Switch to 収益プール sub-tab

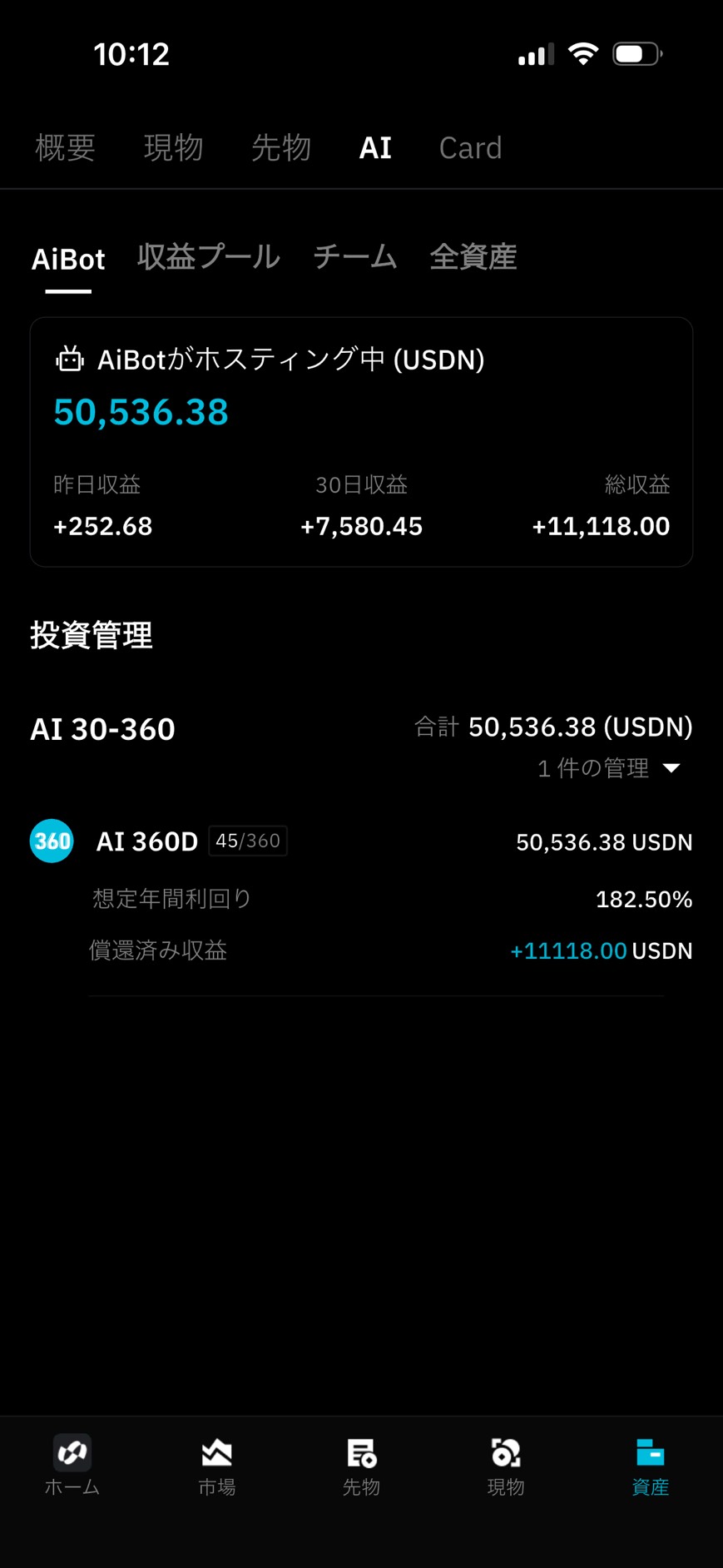(209, 258)
